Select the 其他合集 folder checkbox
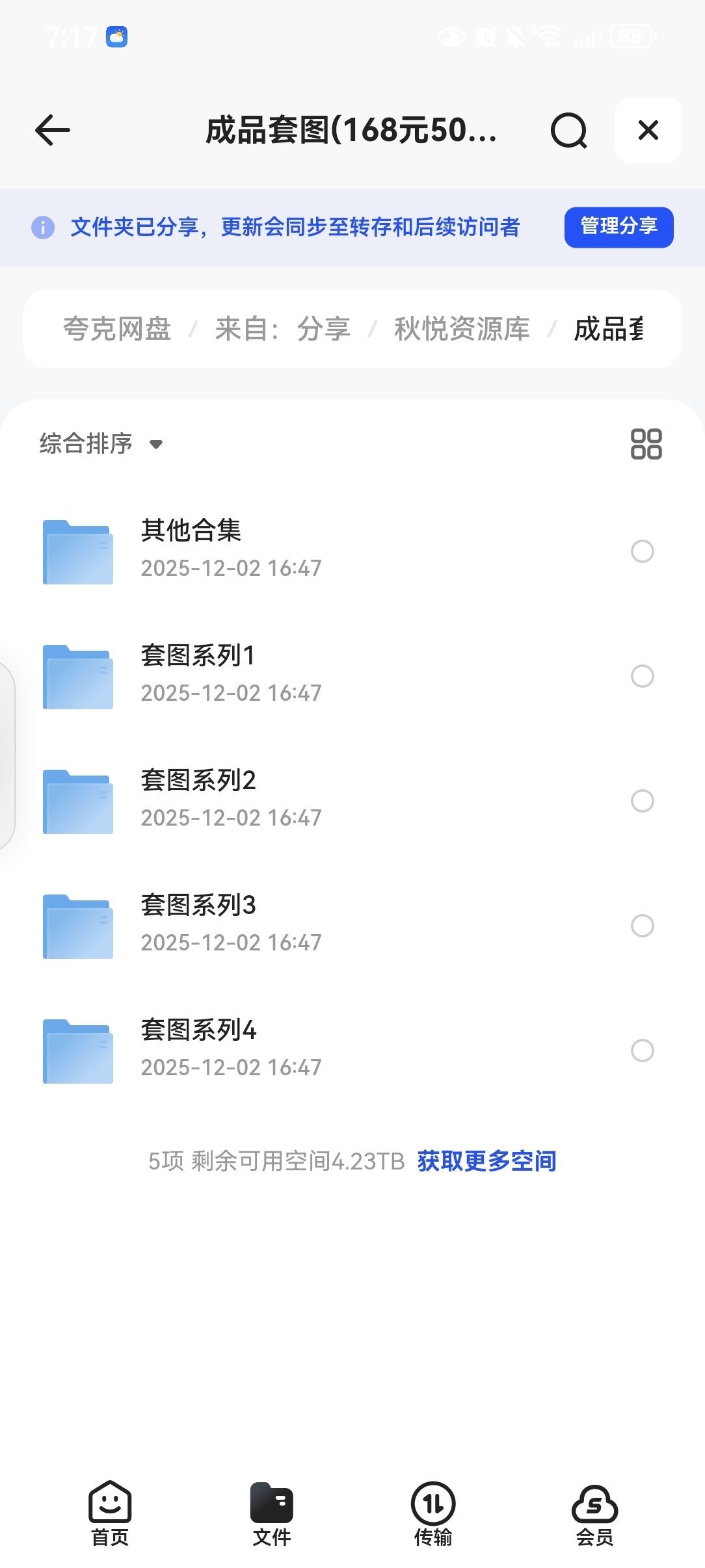The height and width of the screenshot is (1568, 705). tap(642, 551)
